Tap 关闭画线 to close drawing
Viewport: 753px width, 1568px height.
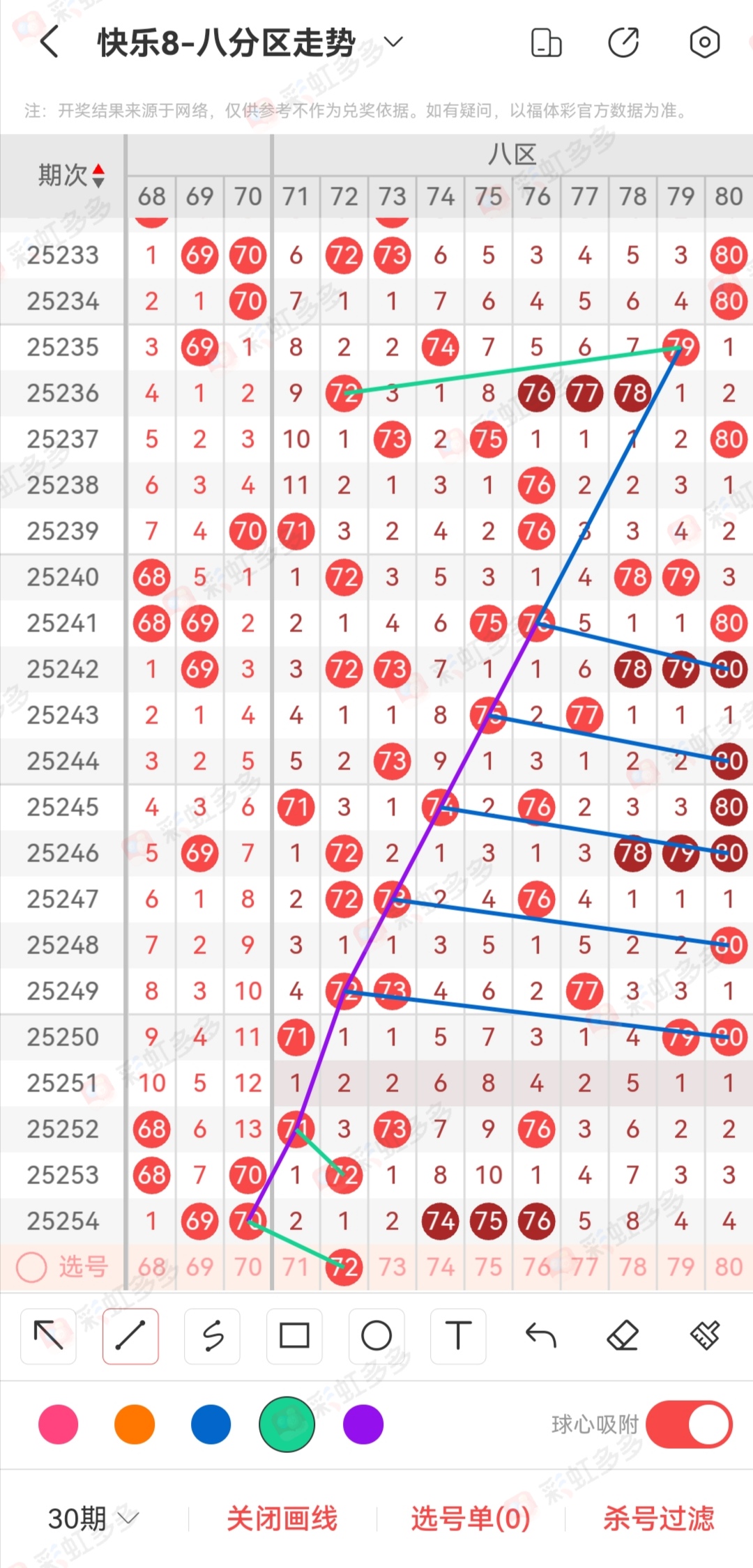pyautogui.click(x=282, y=1519)
